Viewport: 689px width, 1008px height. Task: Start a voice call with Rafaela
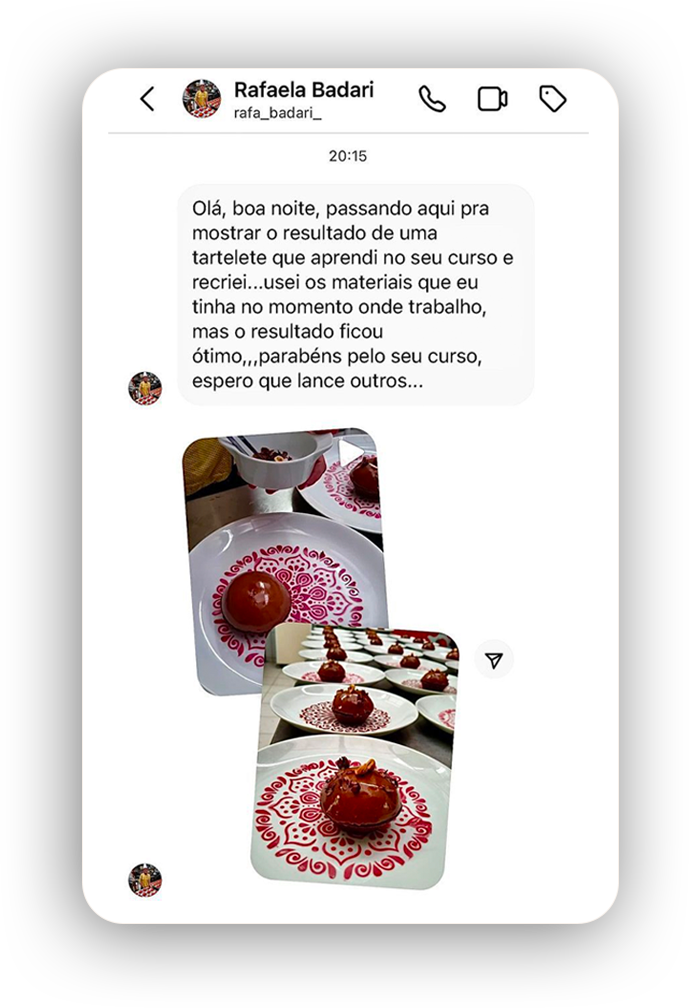(x=432, y=99)
